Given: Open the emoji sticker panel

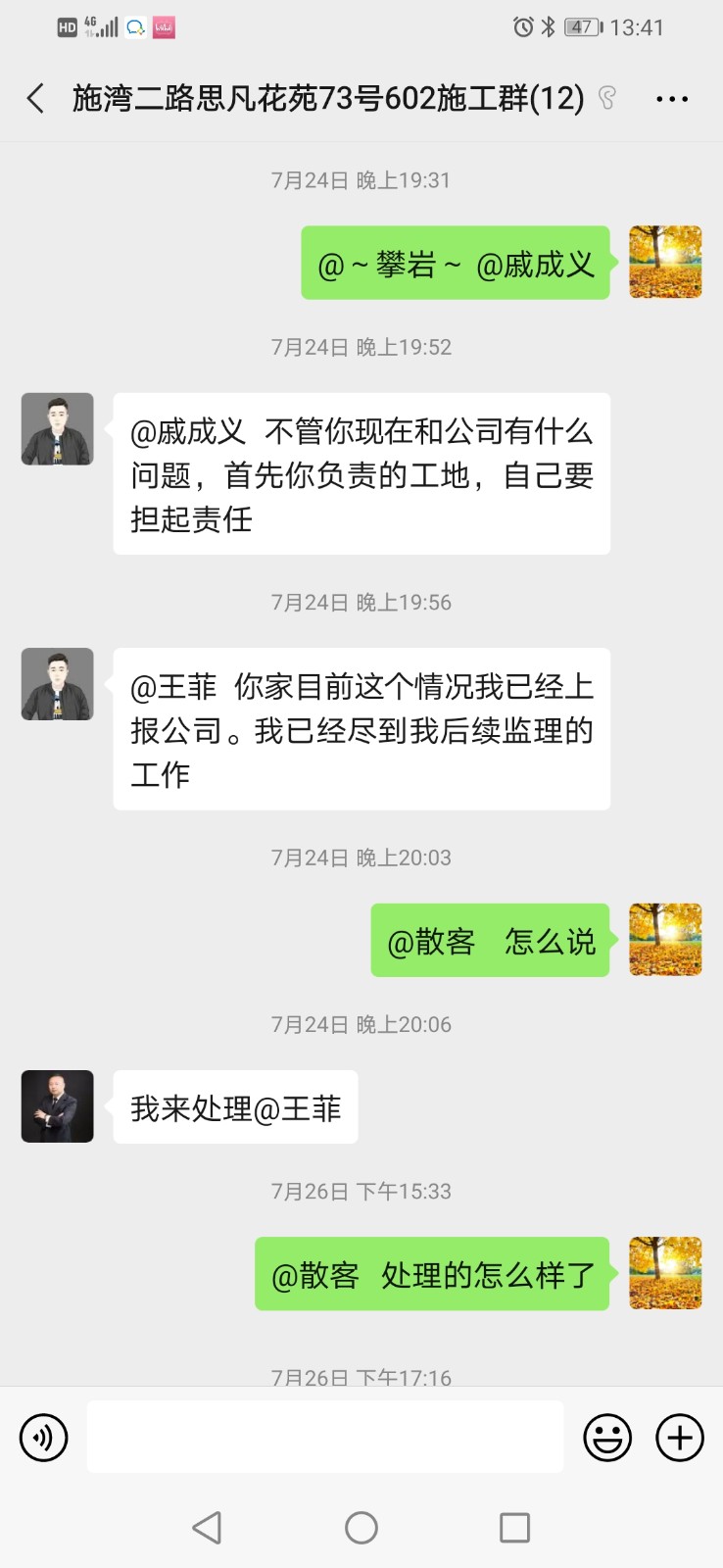Looking at the screenshot, I should (607, 1438).
